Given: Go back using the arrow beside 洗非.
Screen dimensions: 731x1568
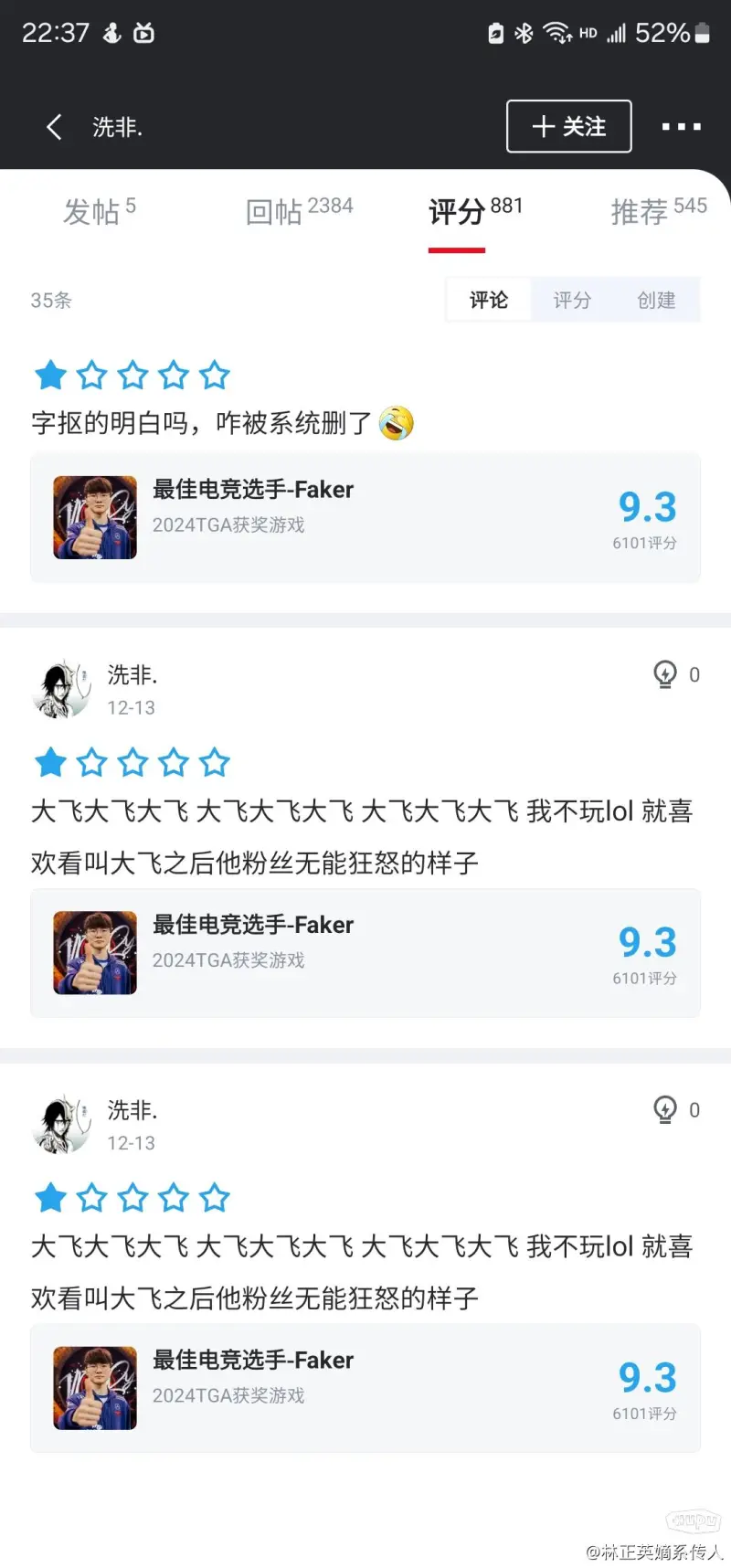Looking at the screenshot, I should (x=55, y=127).
